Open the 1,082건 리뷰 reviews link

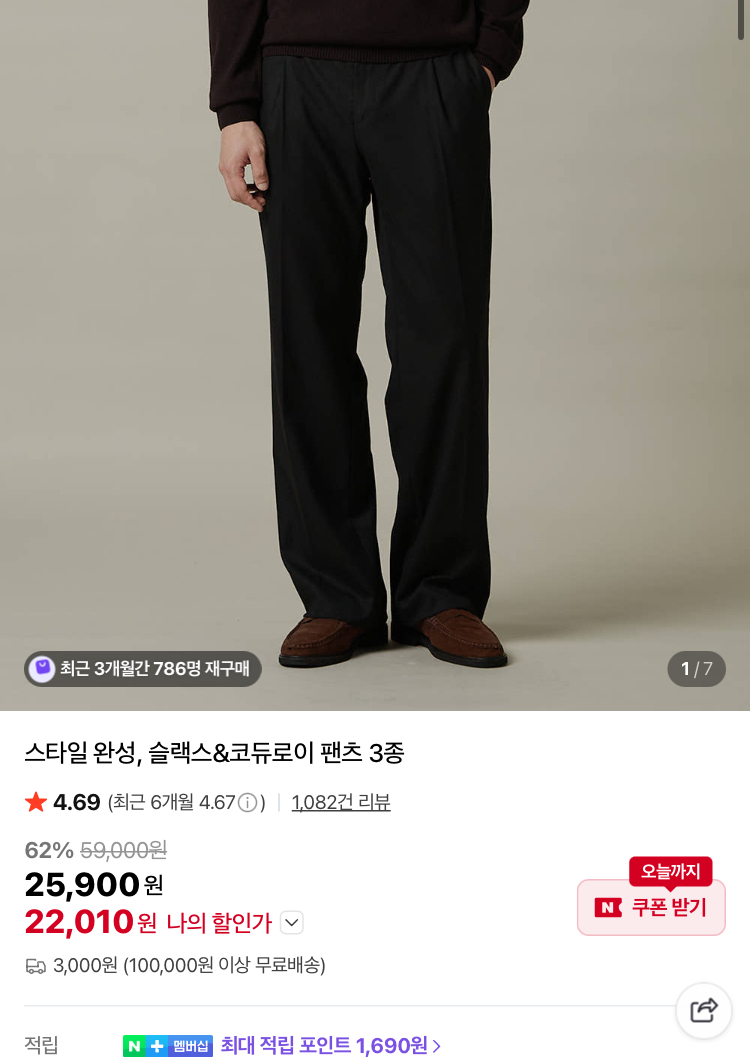coord(341,802)
